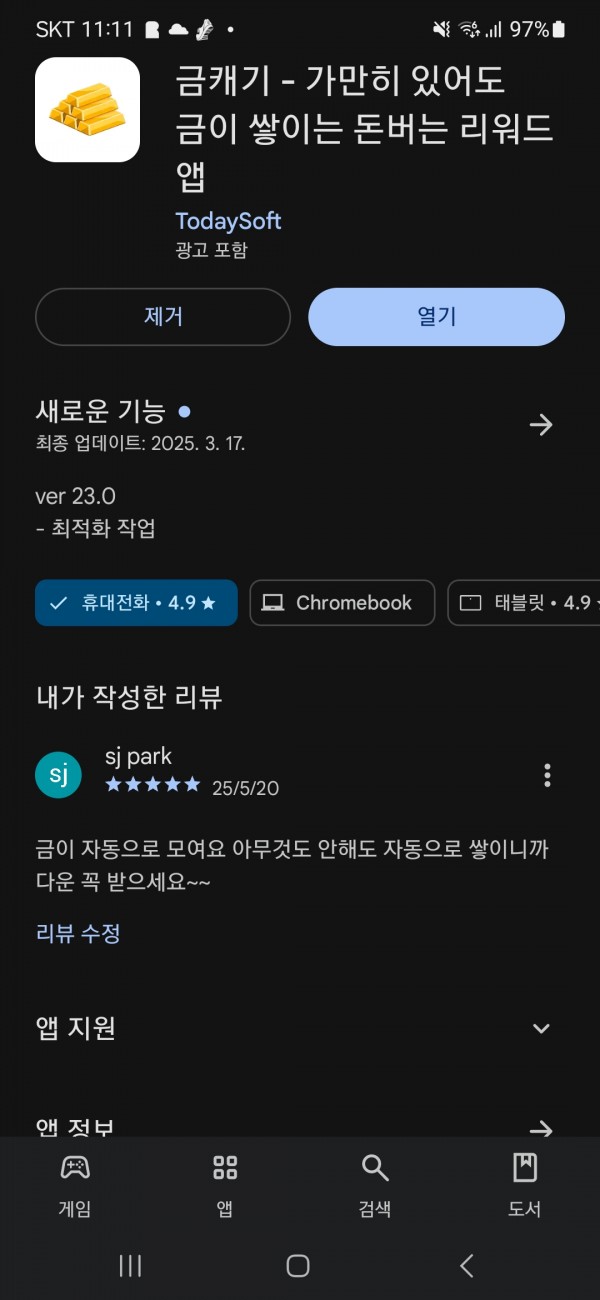This screenshot has height=1300, width=600.
Task: Tap the 리뷰 수정 link
Action: click(78, 933)
